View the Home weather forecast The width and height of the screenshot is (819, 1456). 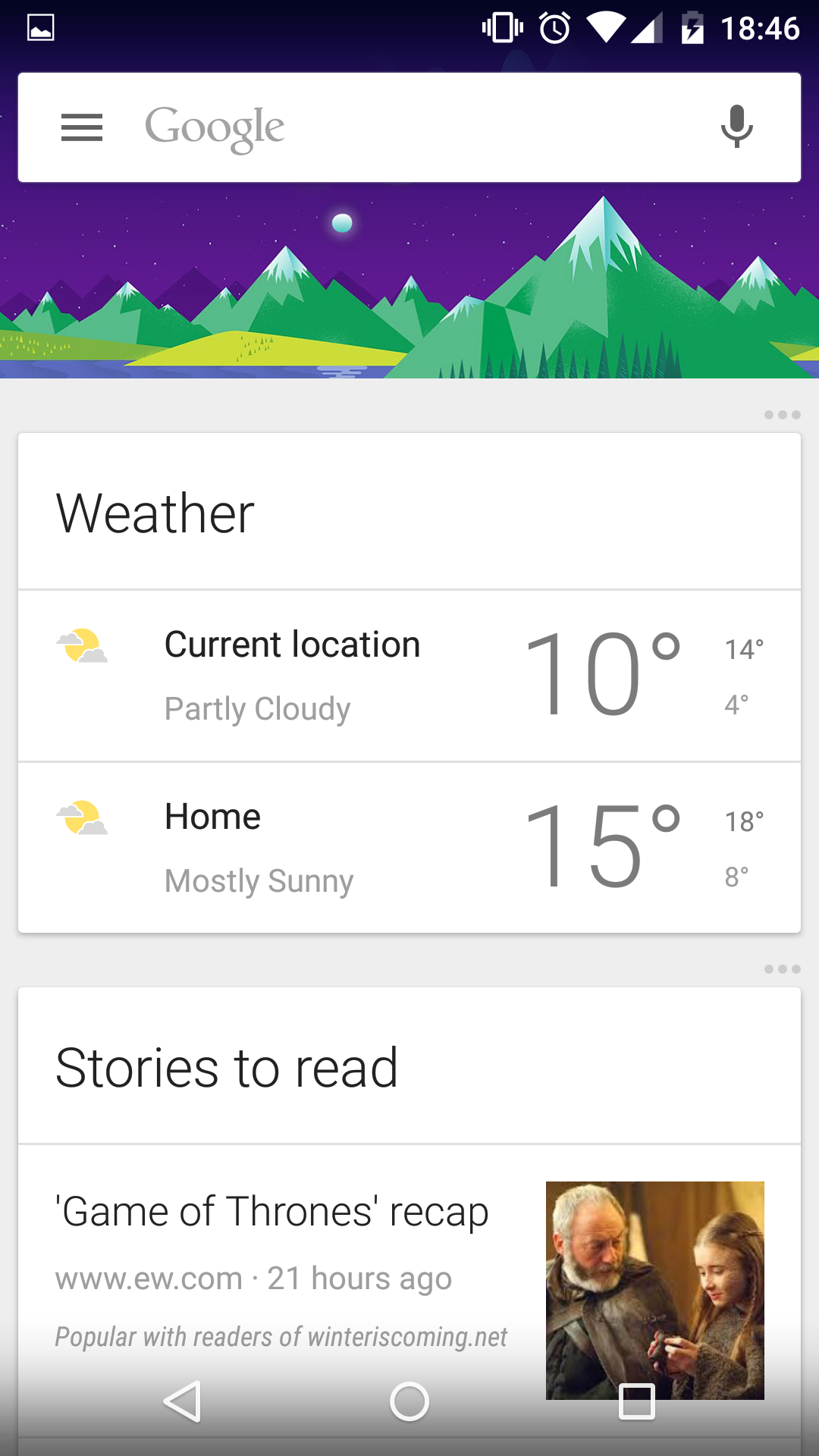pos(409,847)
